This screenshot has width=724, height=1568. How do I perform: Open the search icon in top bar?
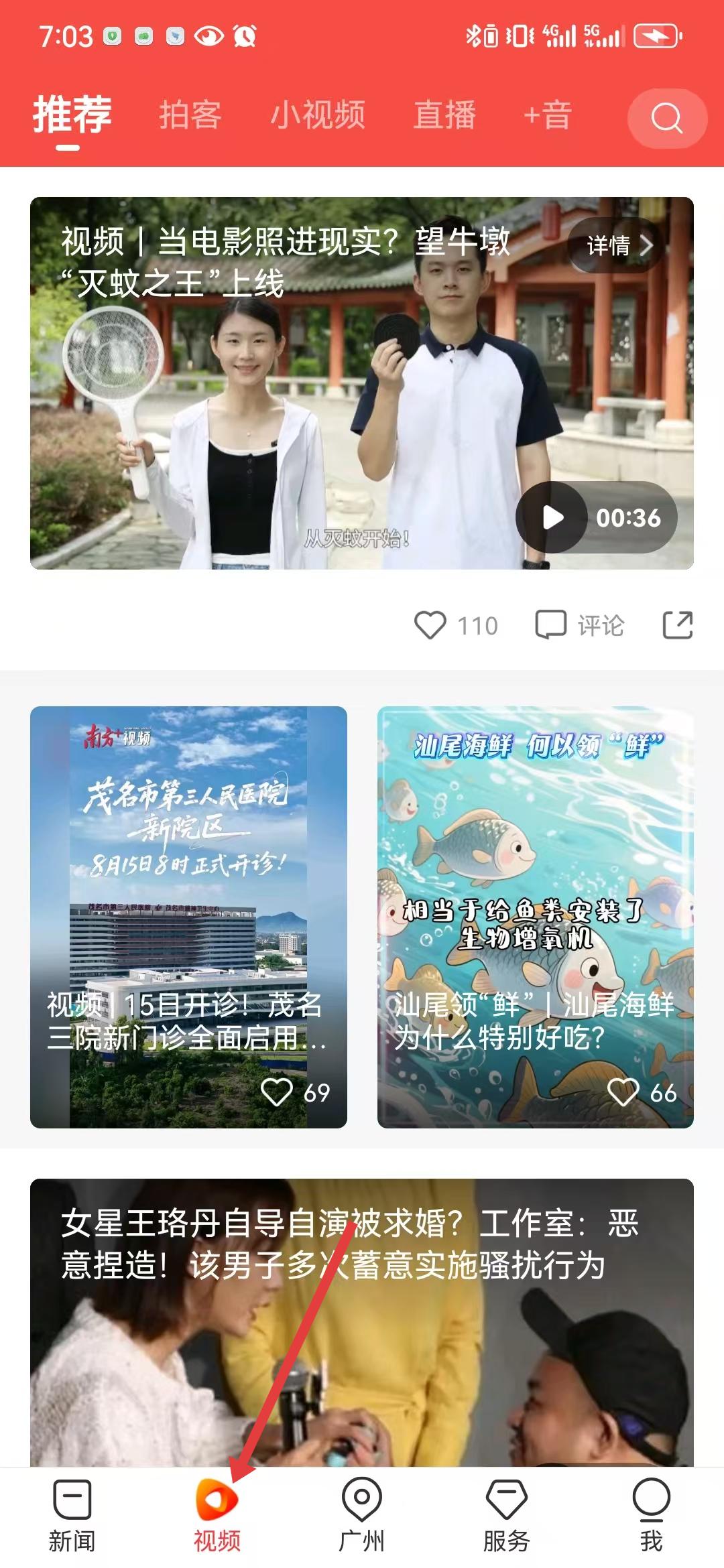[x=666, y=119]
